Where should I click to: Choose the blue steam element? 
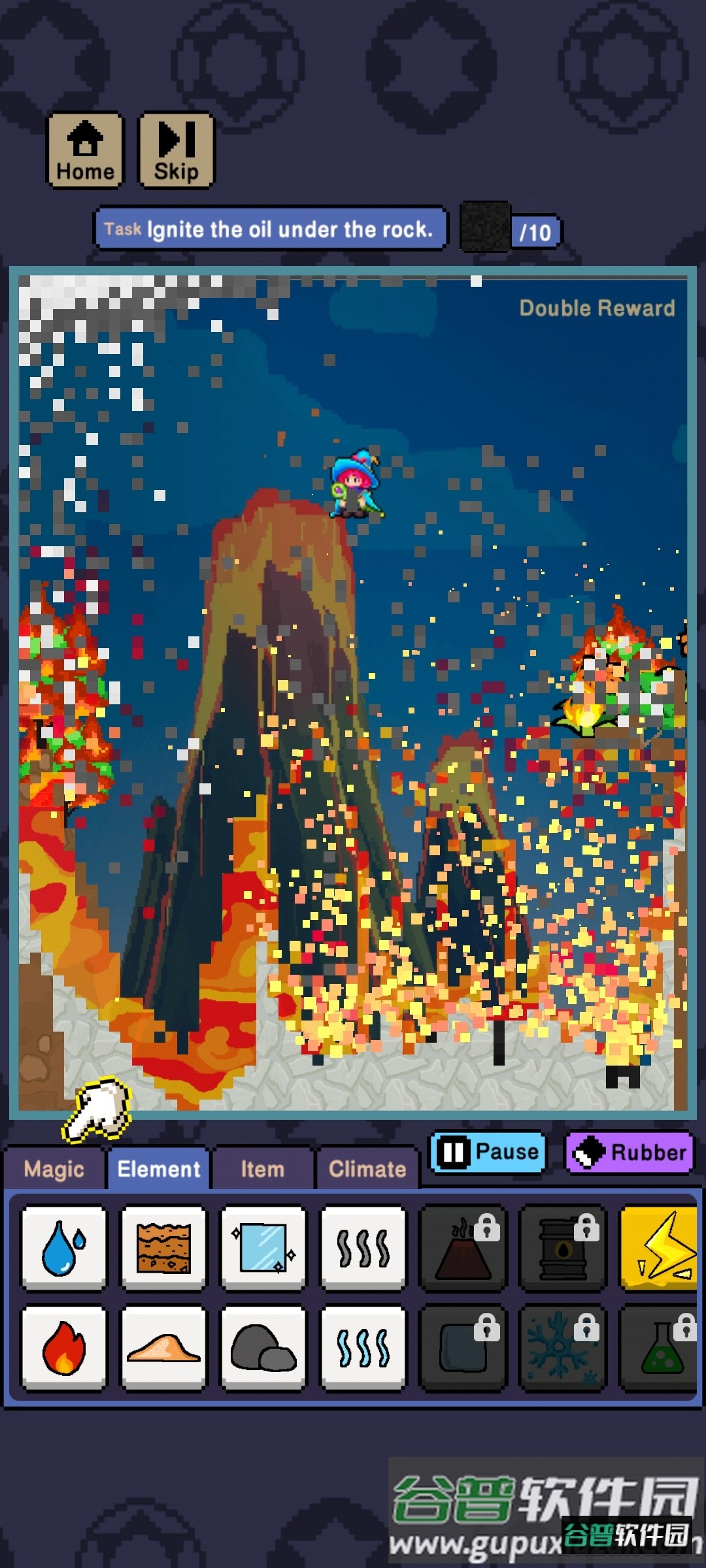pyautogui.click(x=363, y=1348)
